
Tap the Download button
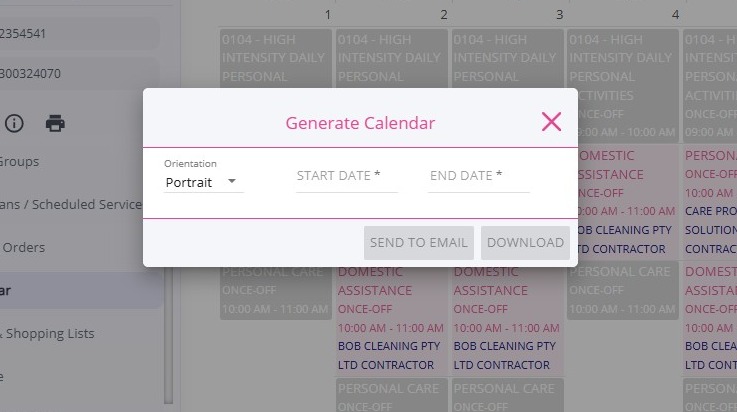tap(525, 242)
